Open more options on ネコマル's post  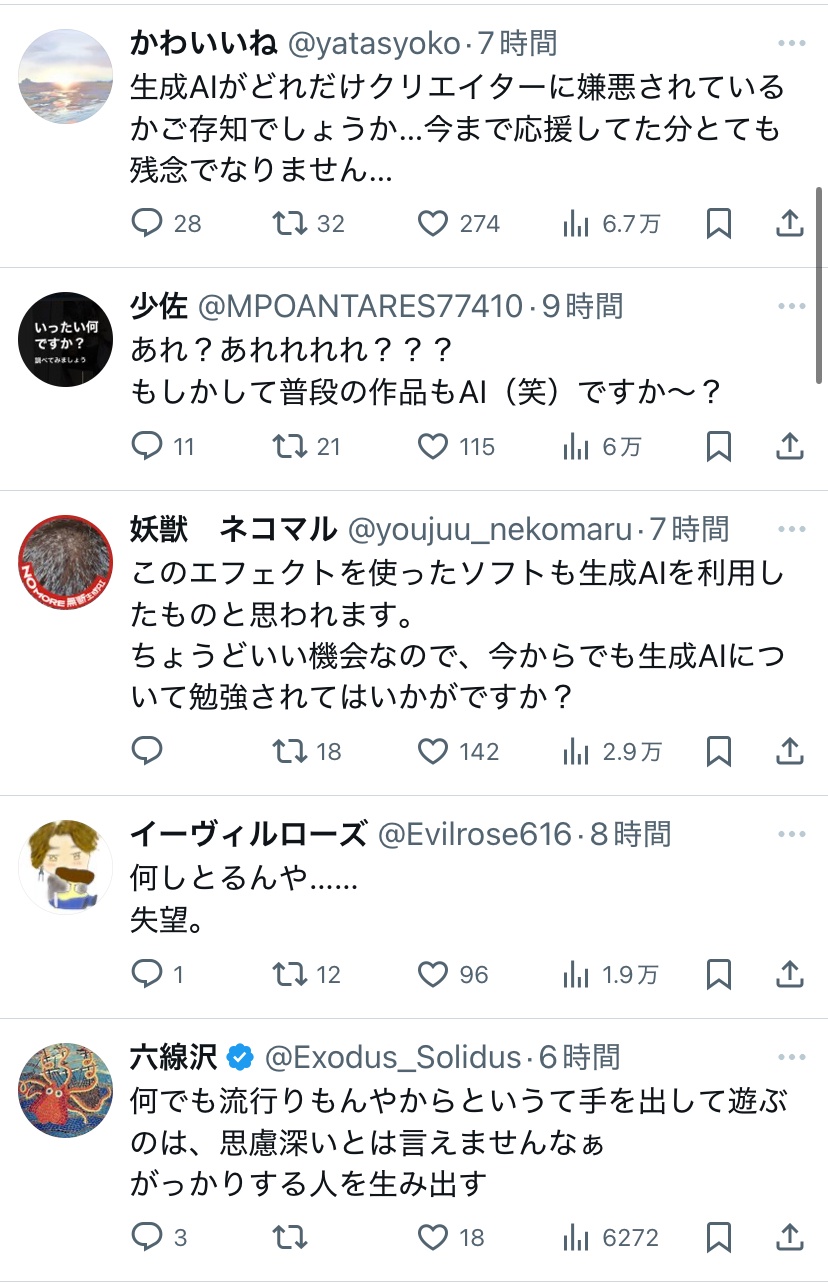(x=791, y=529)
